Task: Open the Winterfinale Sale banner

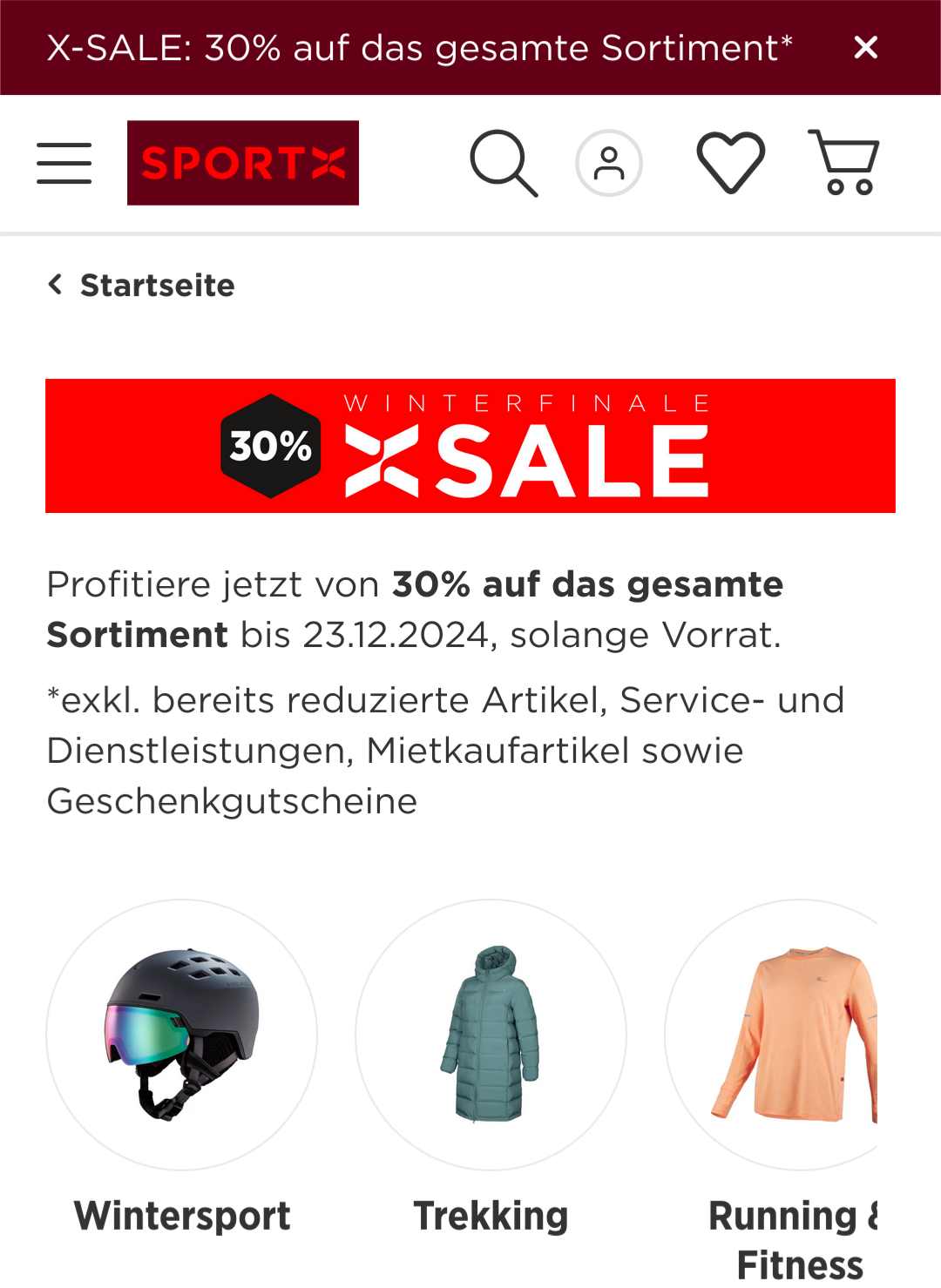Action: (470, 446)
